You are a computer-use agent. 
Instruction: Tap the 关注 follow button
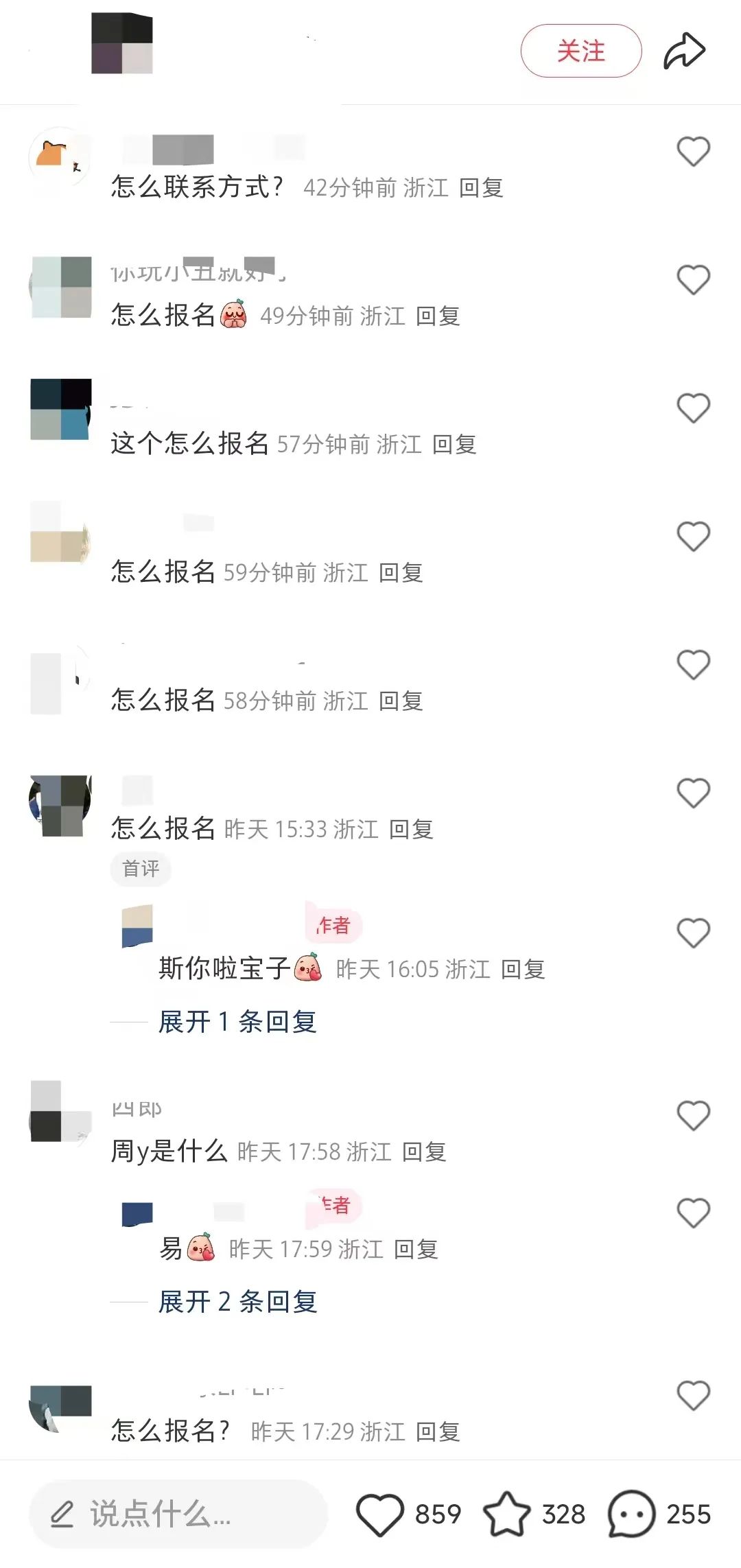(x=580, y=51)
